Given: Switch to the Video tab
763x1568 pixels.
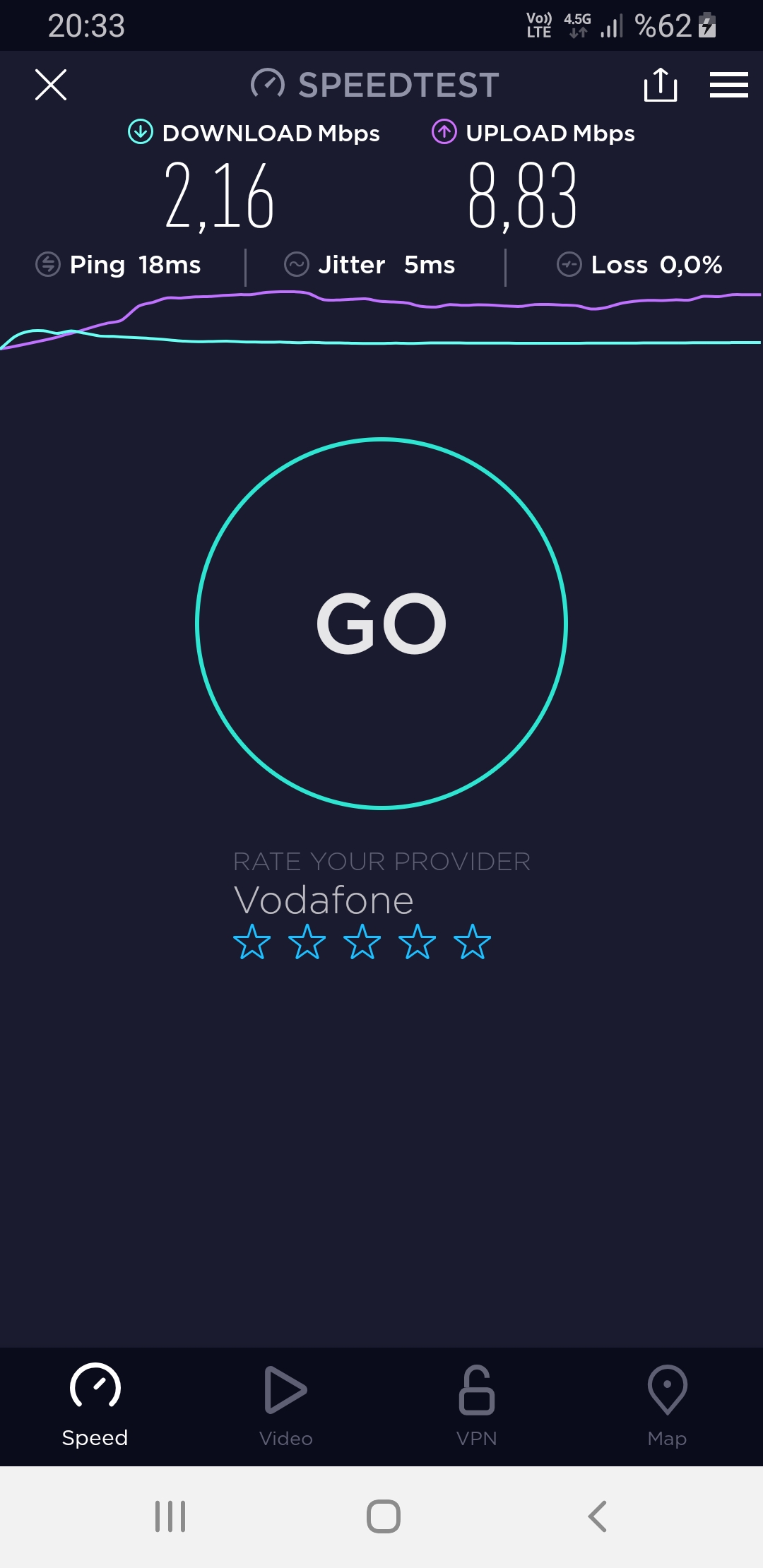Looking at the screenshot, I should coord(286,1406).
